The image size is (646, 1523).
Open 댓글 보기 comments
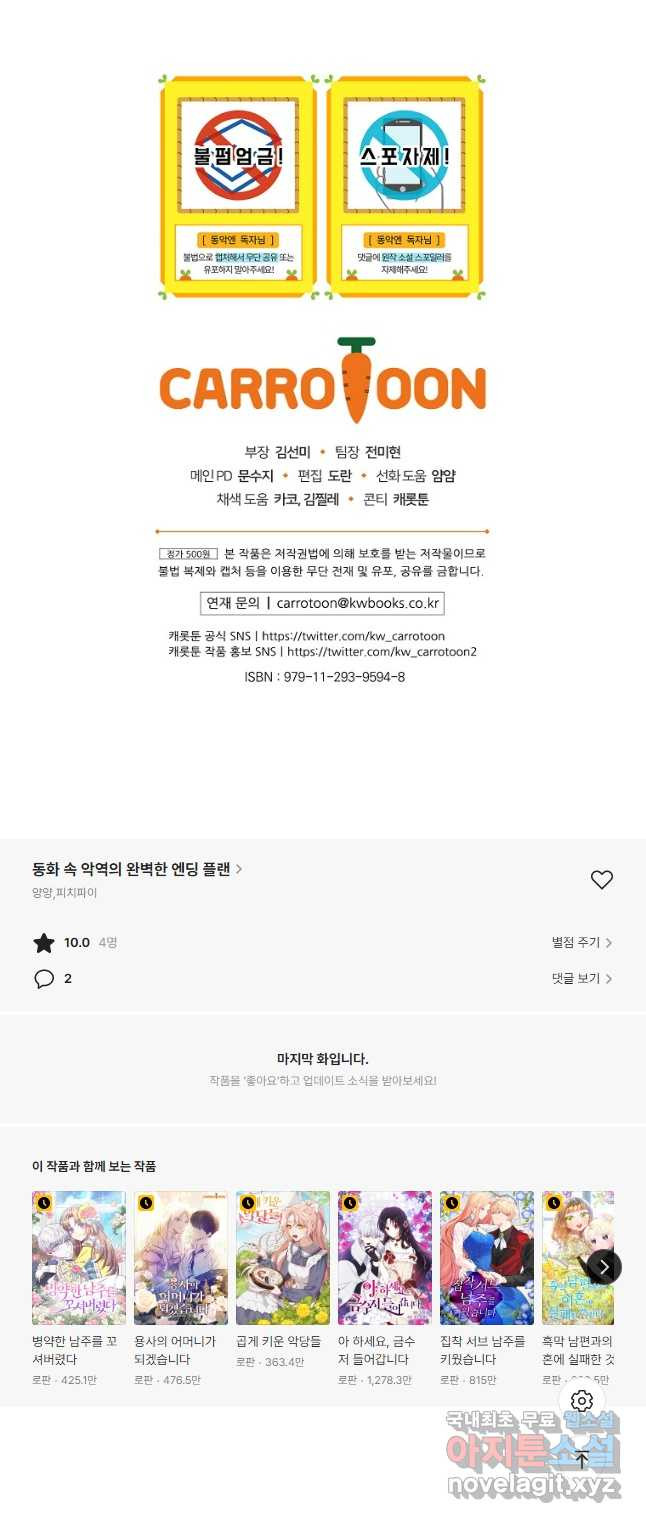click(x=581, y=978)
